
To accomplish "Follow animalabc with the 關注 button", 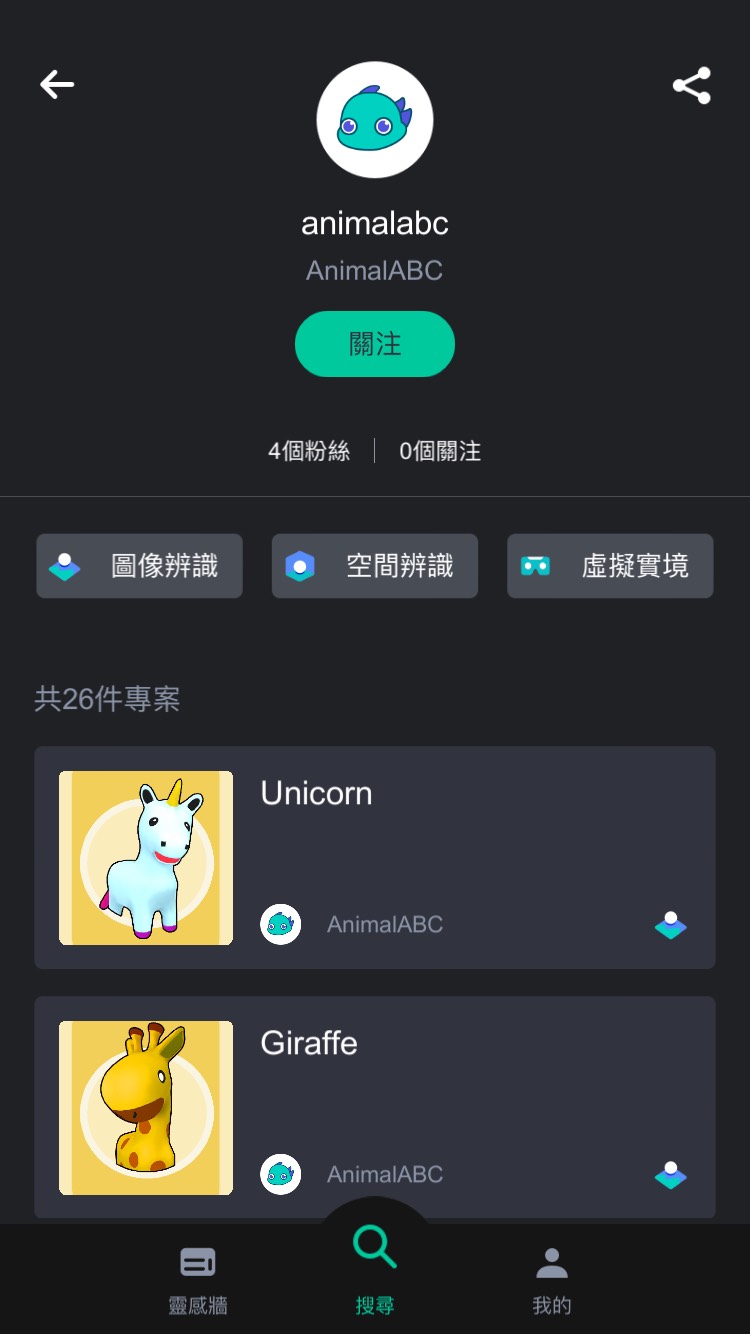I will click(374, 344).
